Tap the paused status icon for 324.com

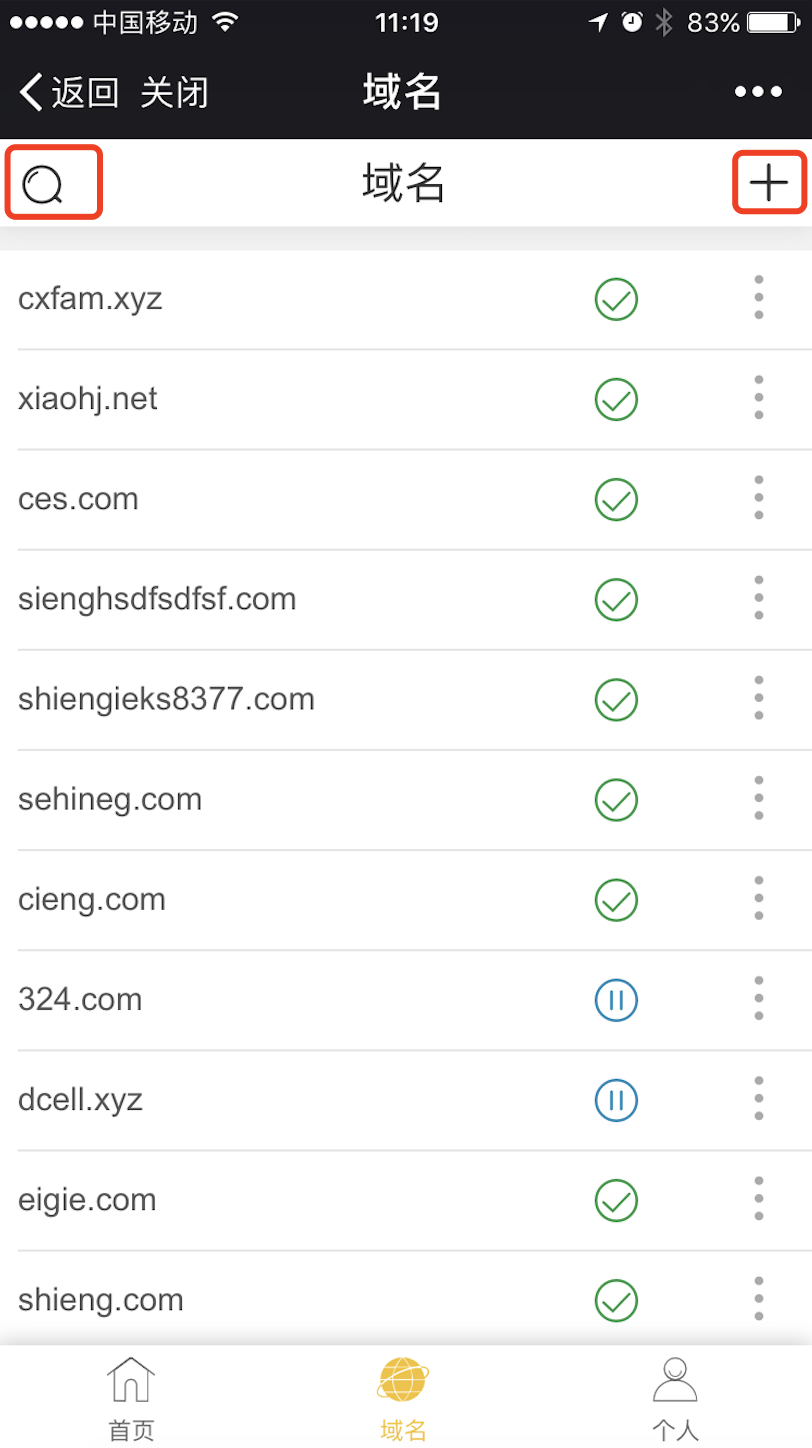(x=616, y=999)
